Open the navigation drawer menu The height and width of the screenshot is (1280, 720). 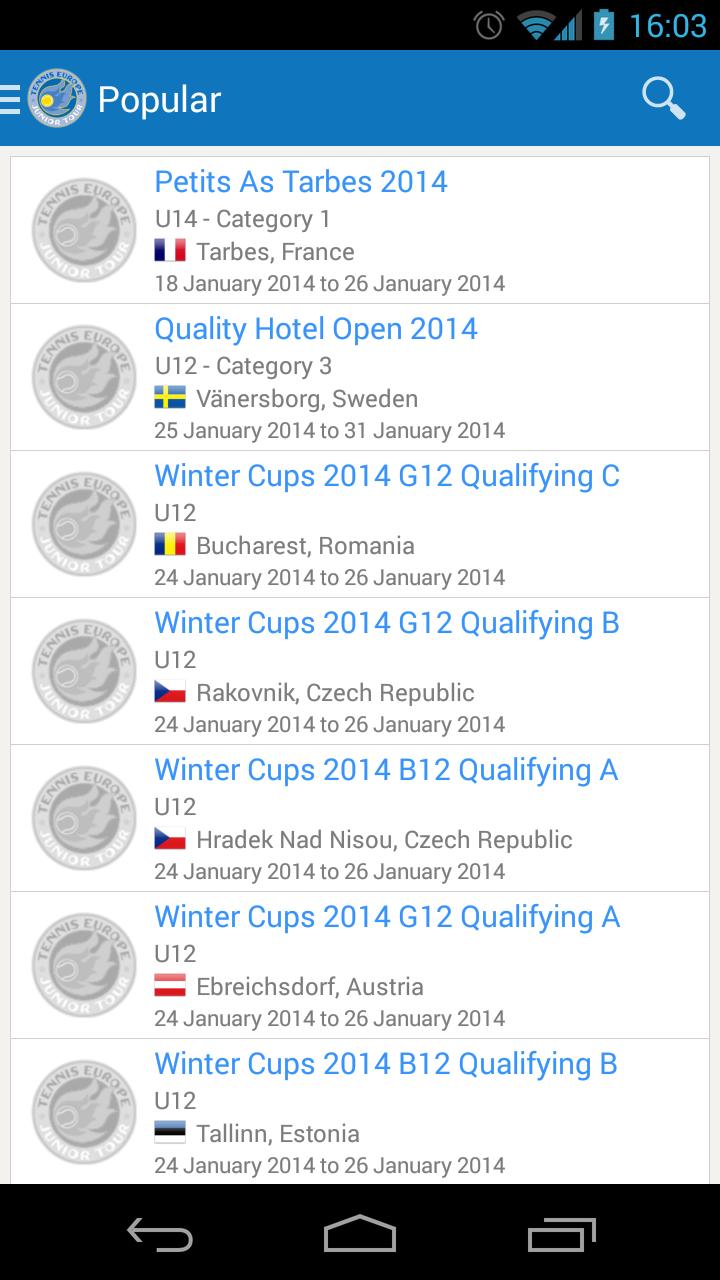(x=8, y=98)
